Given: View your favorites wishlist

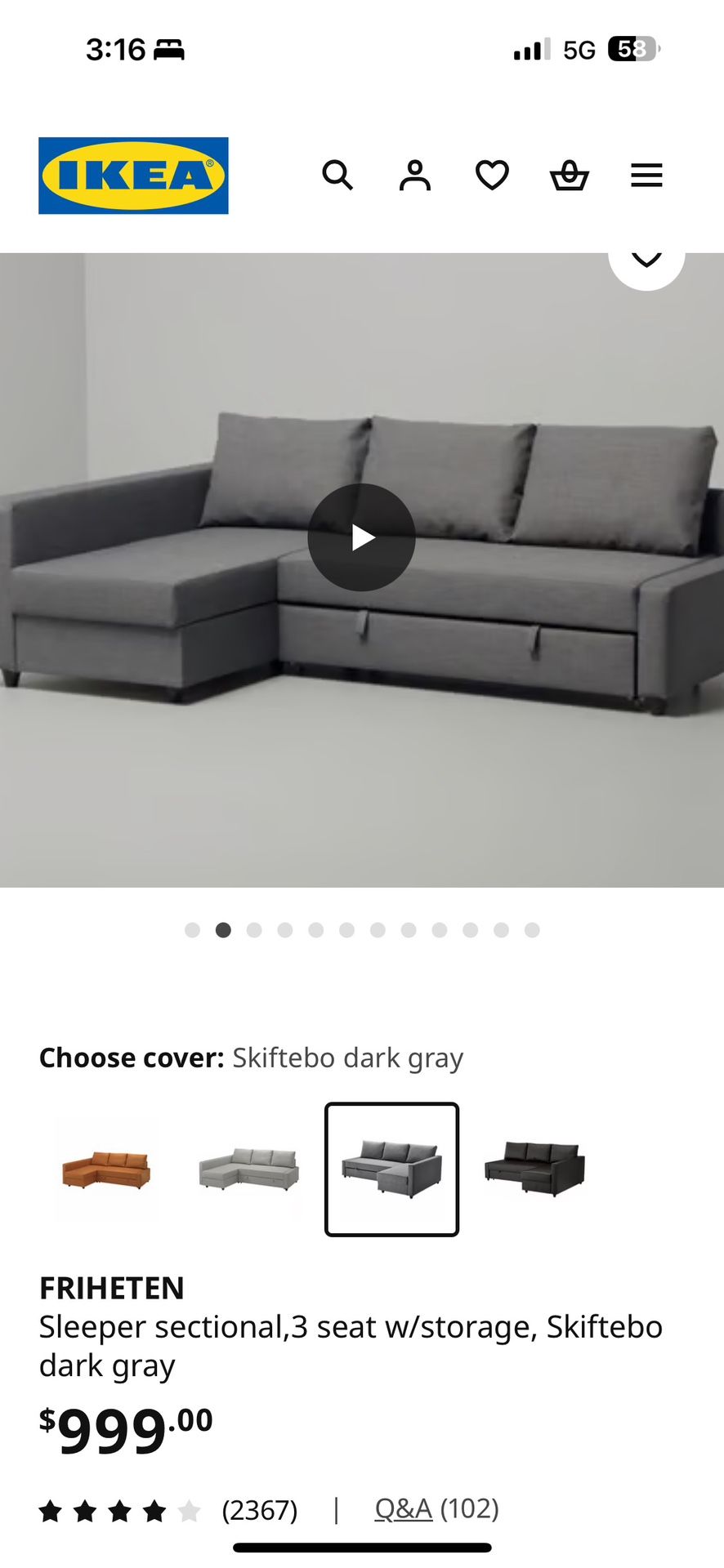Looking at the screenshot, I should coord(491,175).
